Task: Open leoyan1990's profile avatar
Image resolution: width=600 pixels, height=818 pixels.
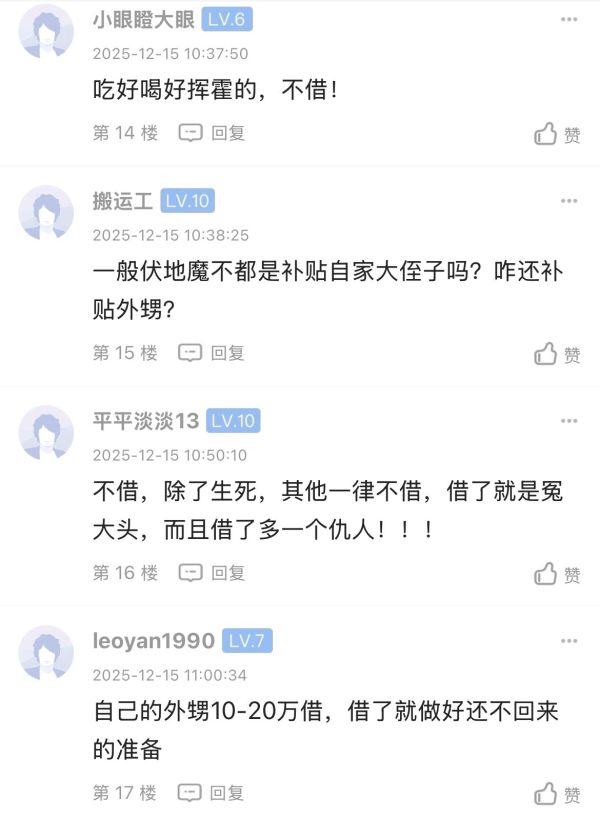Action: [x=47, y=652]
